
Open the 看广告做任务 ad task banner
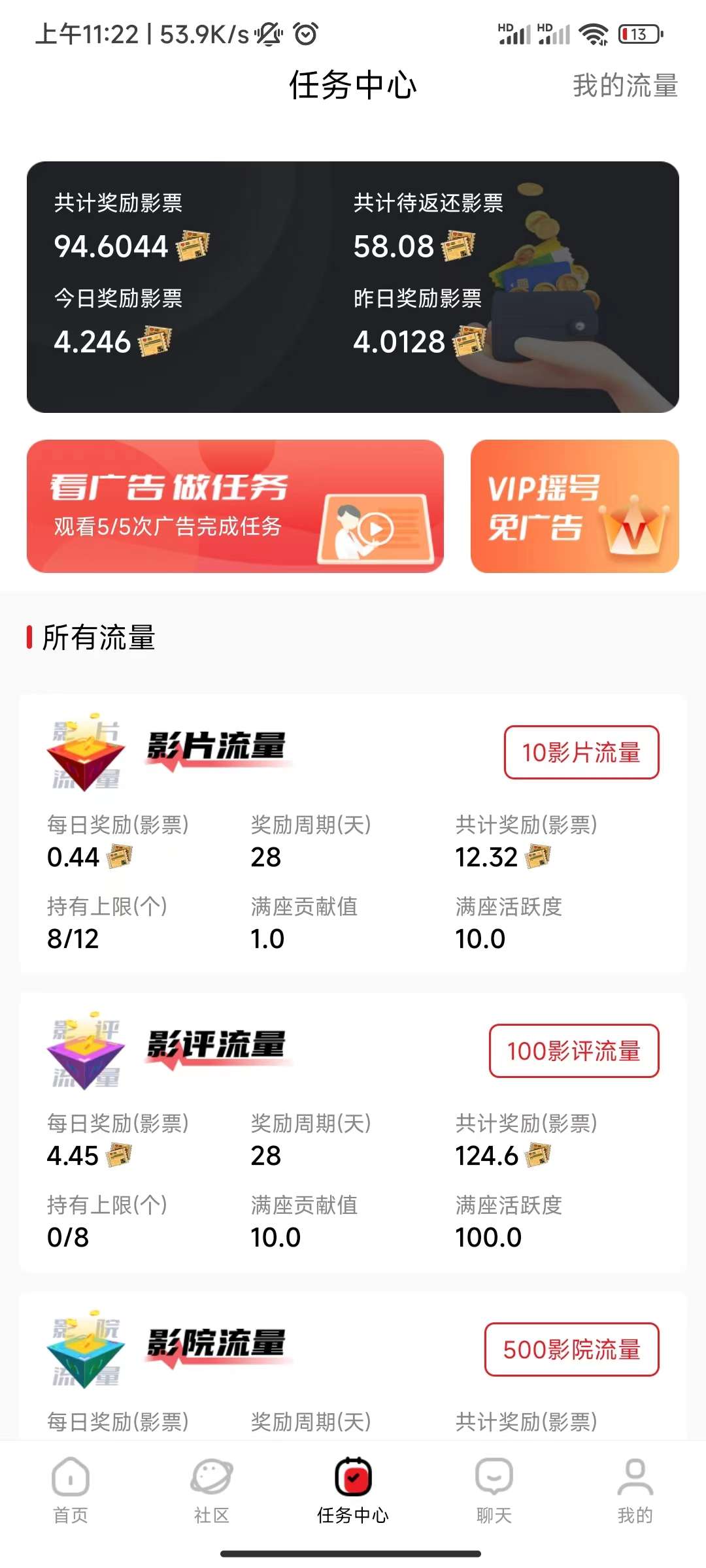pyautogui.click(x=235, y=506)
